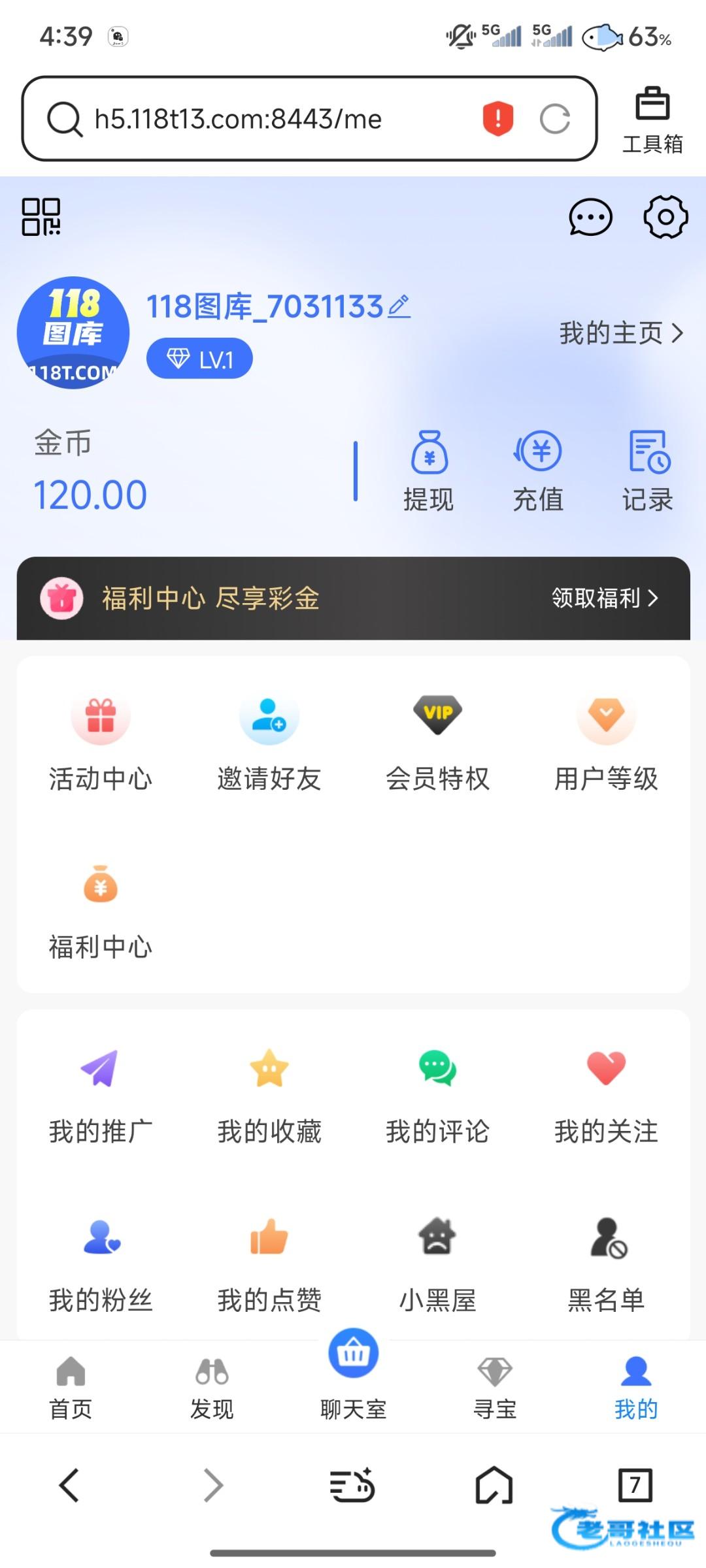The image size is (706, 1568).
Task: Open 活动中心 activity center
Action: pos(101,743)
